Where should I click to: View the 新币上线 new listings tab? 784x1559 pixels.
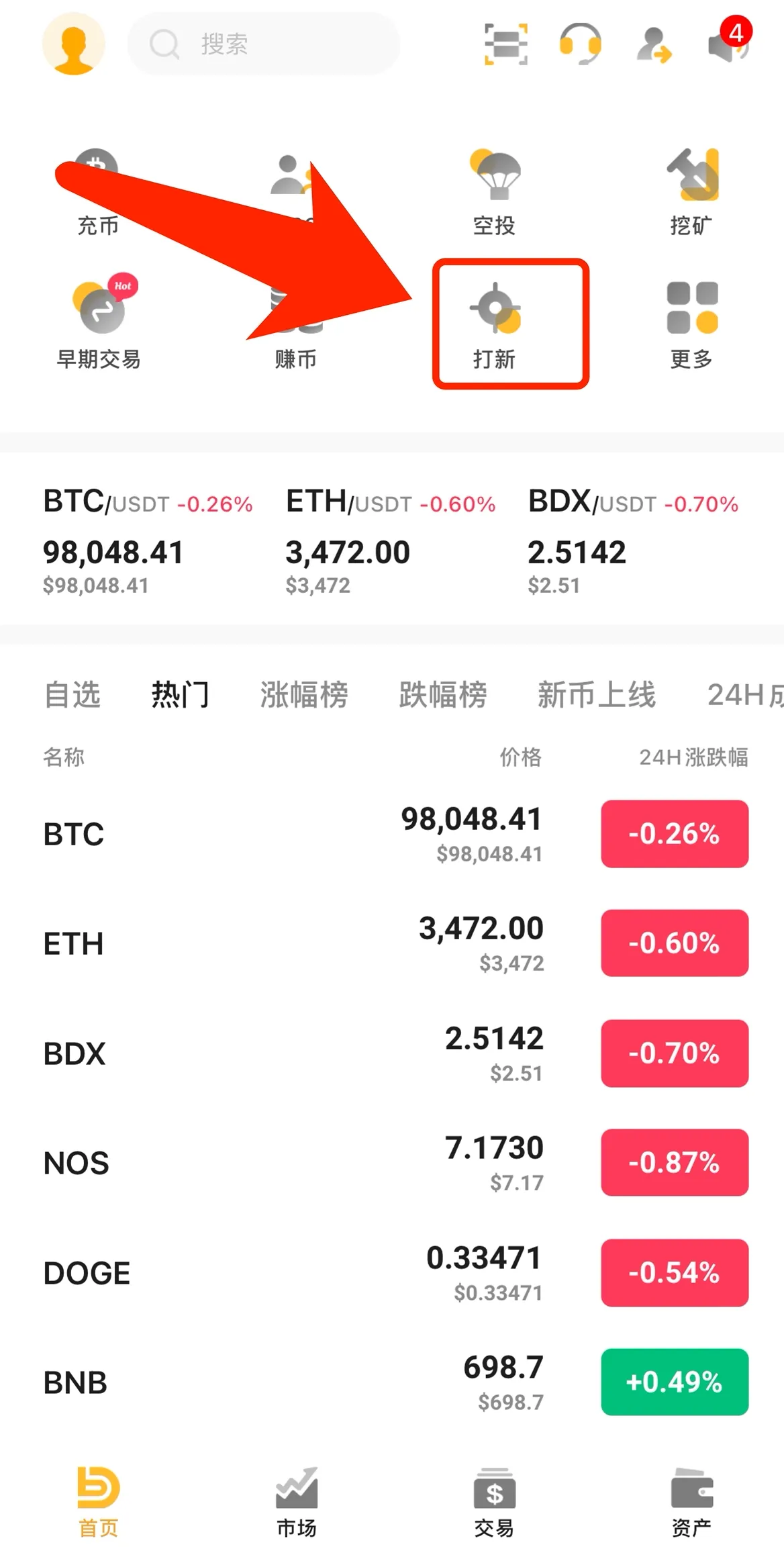596,694
